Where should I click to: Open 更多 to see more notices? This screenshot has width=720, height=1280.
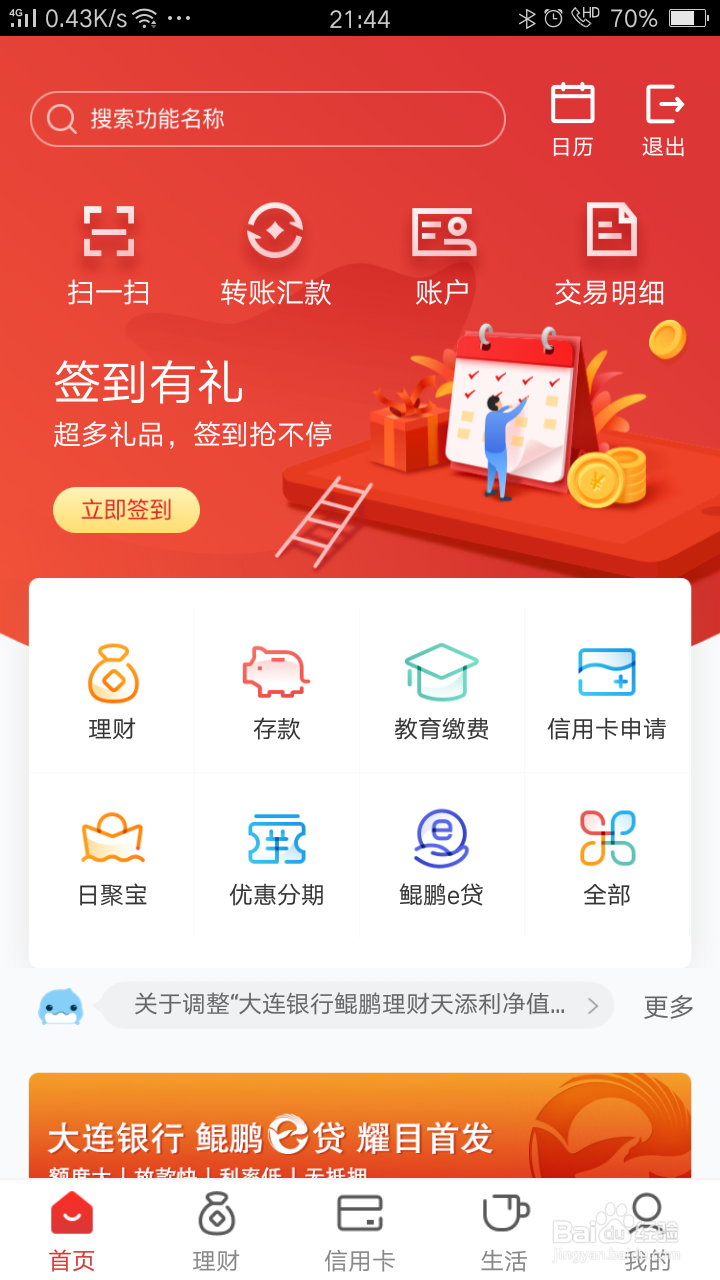[x=668, y=1007]
